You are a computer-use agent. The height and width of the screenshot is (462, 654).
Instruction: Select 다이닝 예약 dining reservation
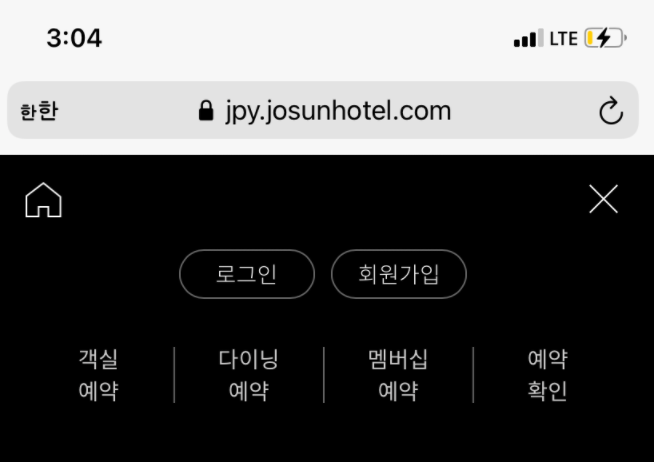coord(248,375)
